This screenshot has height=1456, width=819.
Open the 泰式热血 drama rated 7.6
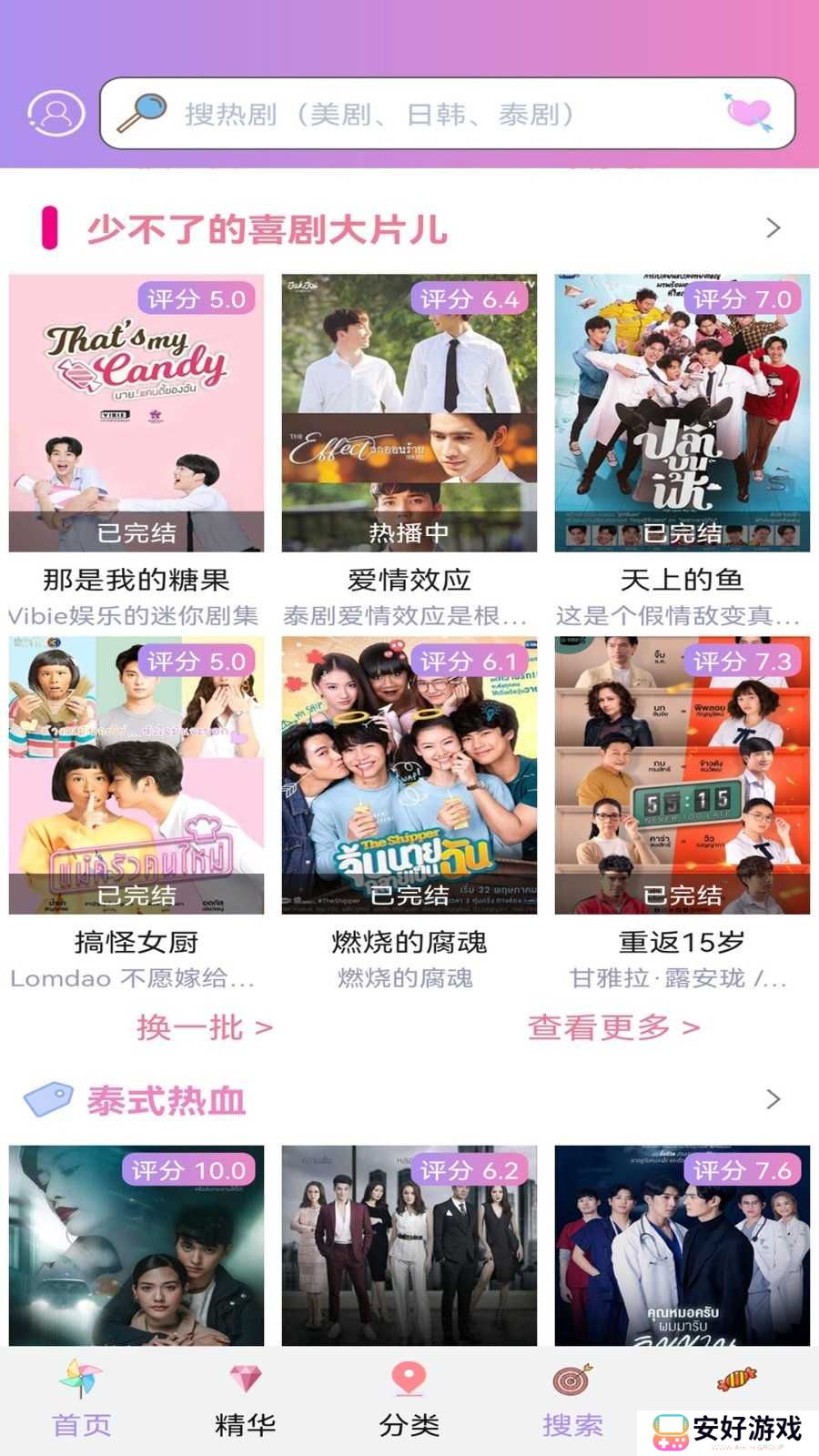pos(682,1245)
